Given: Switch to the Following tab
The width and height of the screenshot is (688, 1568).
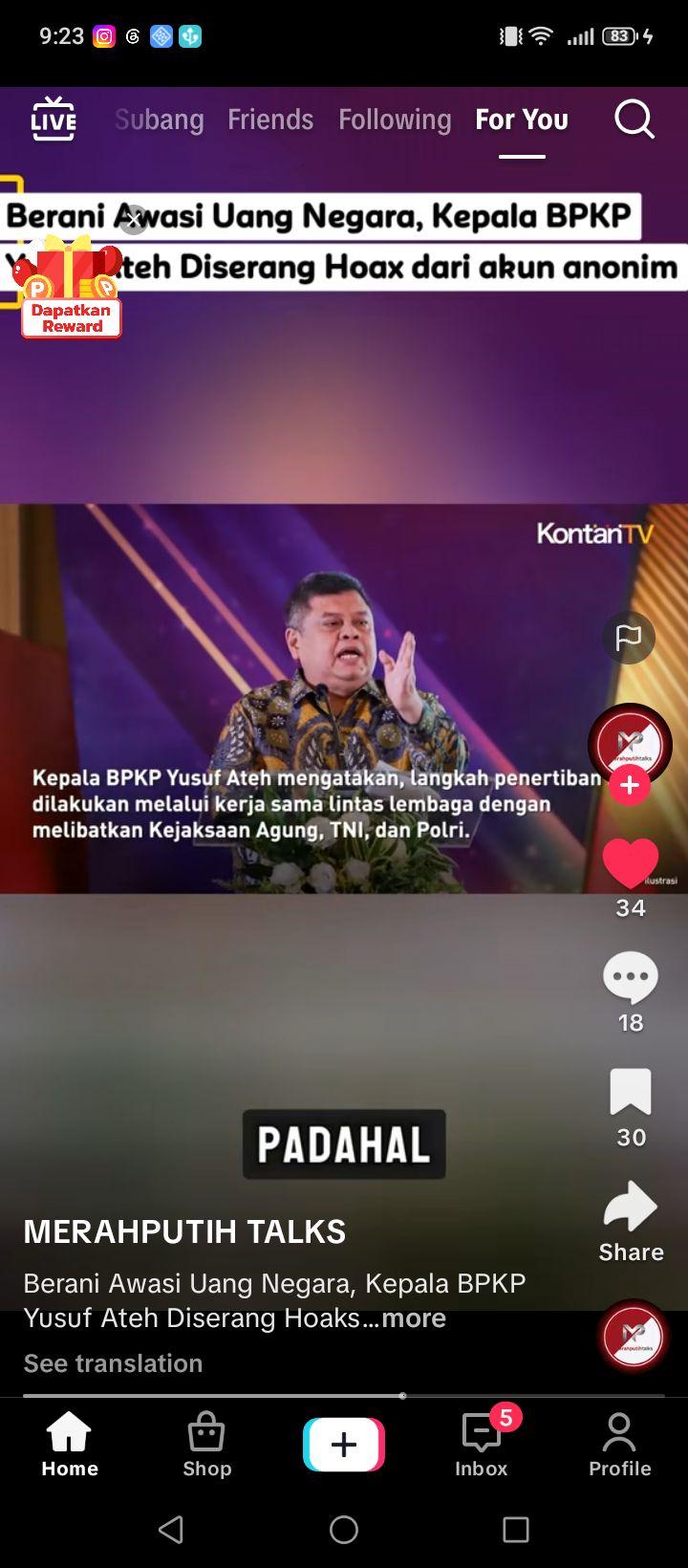Looking at the screenshot, I should (x=395, y=120).
